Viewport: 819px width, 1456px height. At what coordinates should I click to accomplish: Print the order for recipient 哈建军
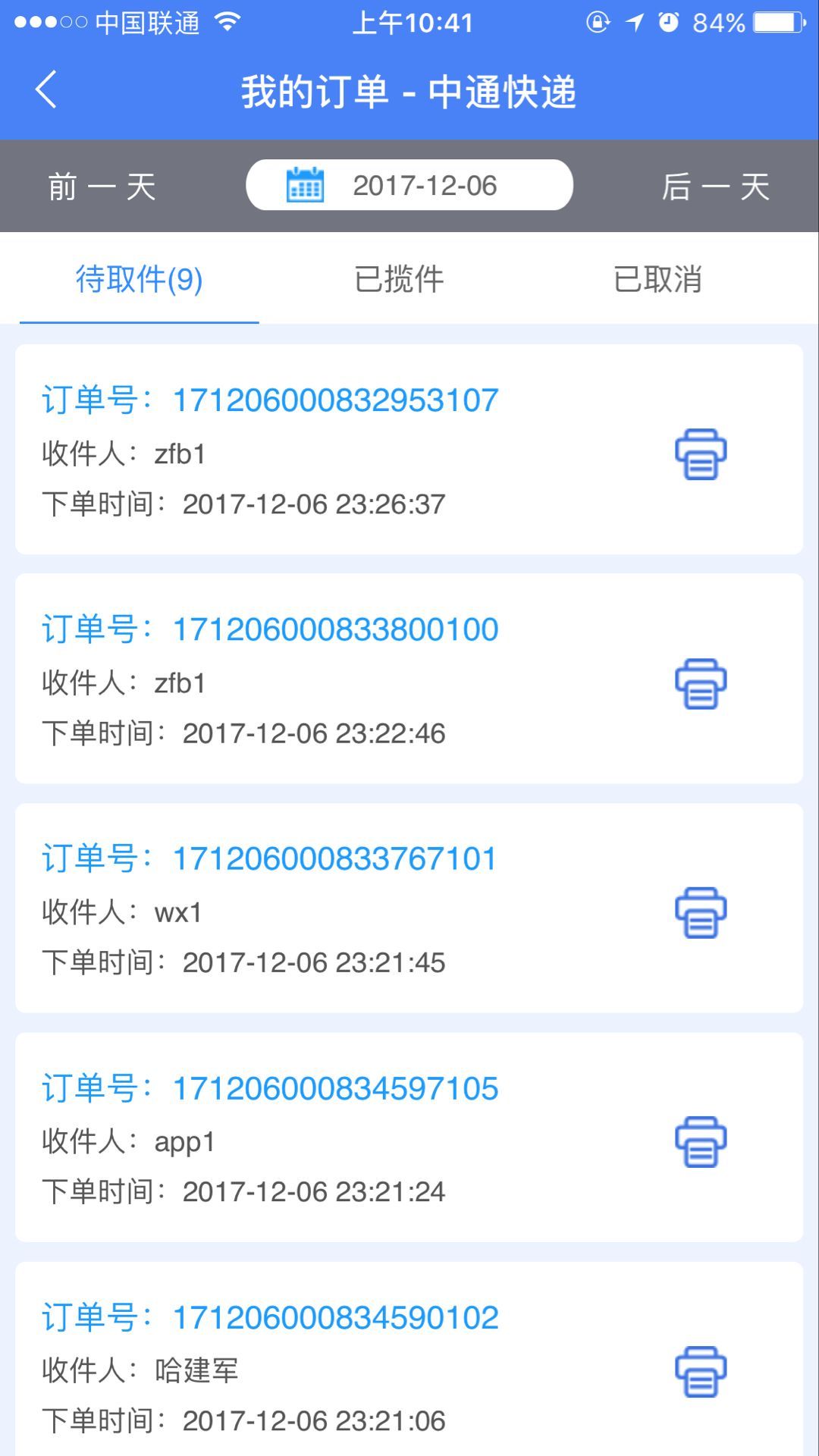click(x=701, y=1371)
